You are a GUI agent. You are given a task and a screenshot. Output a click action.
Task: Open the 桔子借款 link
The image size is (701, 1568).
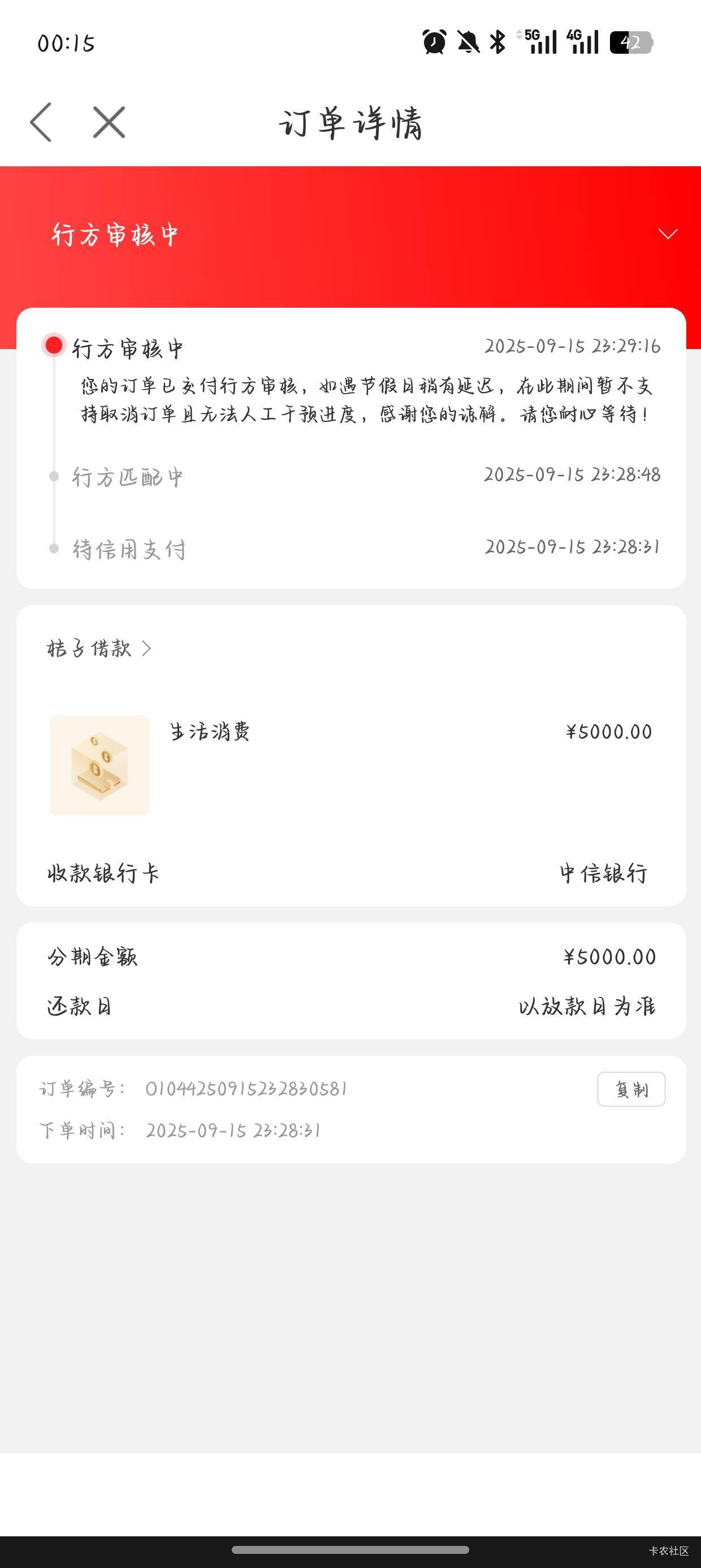(99, 648)
